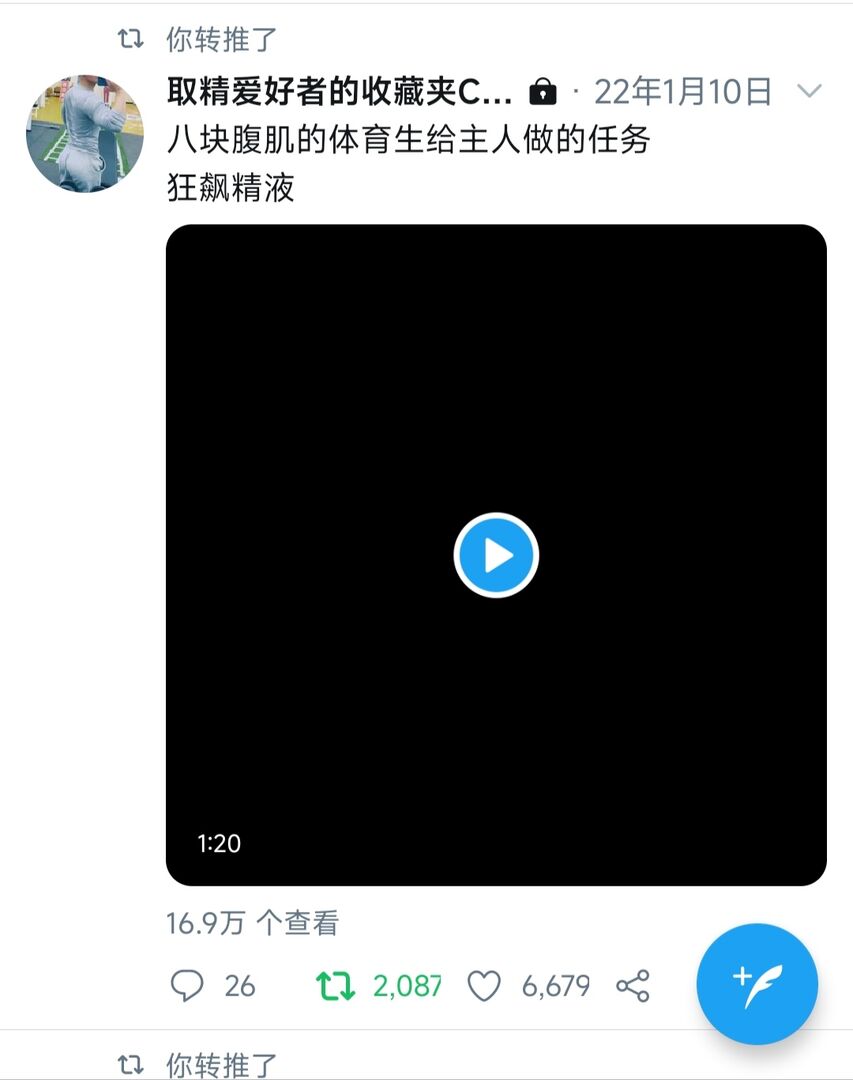Reply to the tweet with 26 comments
This screenshot has height=1080, width=853.
tap(188, 986)
